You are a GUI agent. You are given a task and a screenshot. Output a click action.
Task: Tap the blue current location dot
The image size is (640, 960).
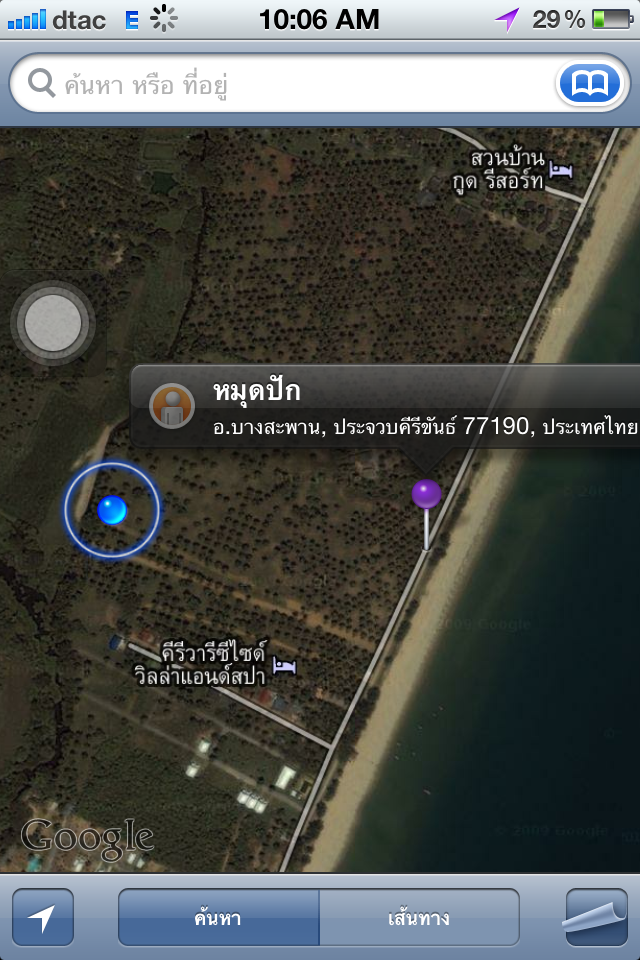pos(112,510)
